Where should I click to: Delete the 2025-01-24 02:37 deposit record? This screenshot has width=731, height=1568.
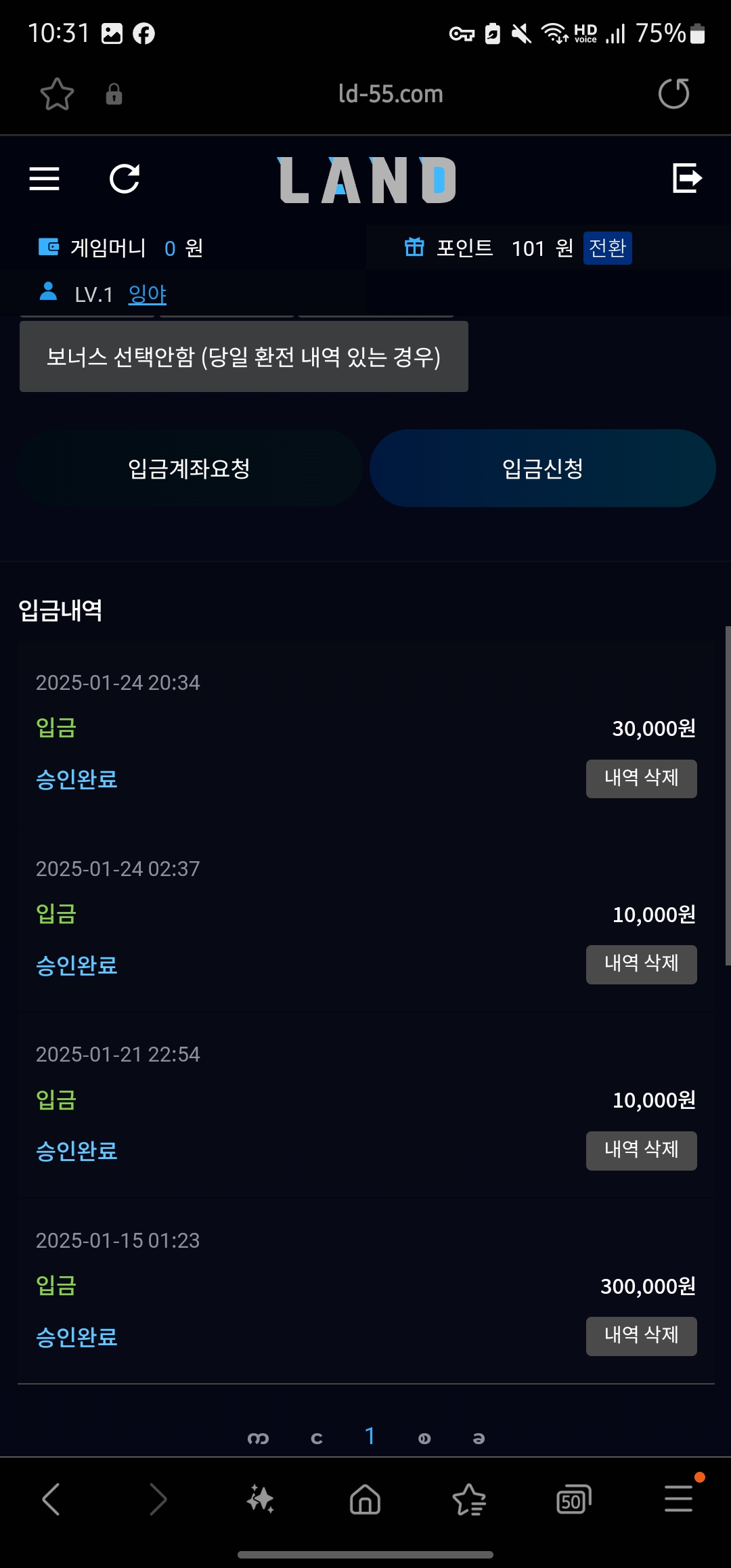coord(641,964)
